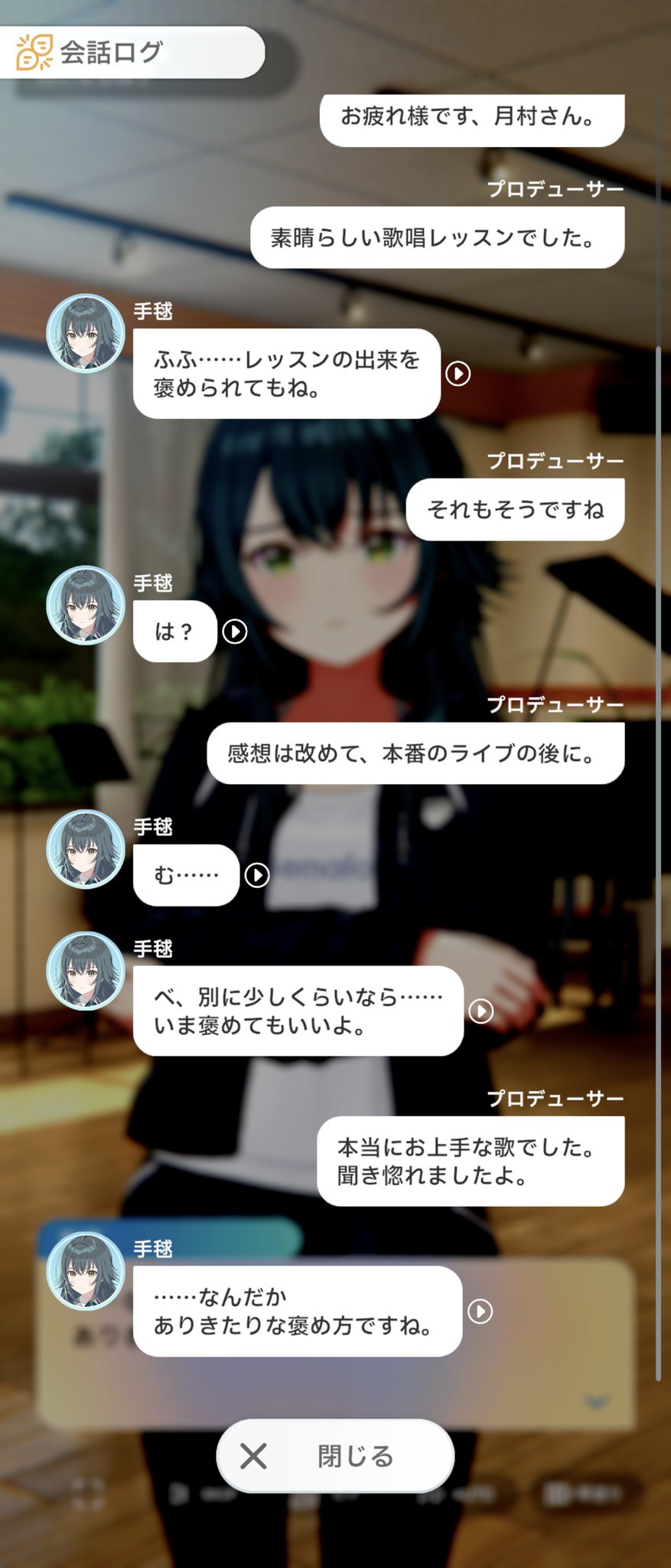Play the voice line 「は？」

tap(235, 632)
